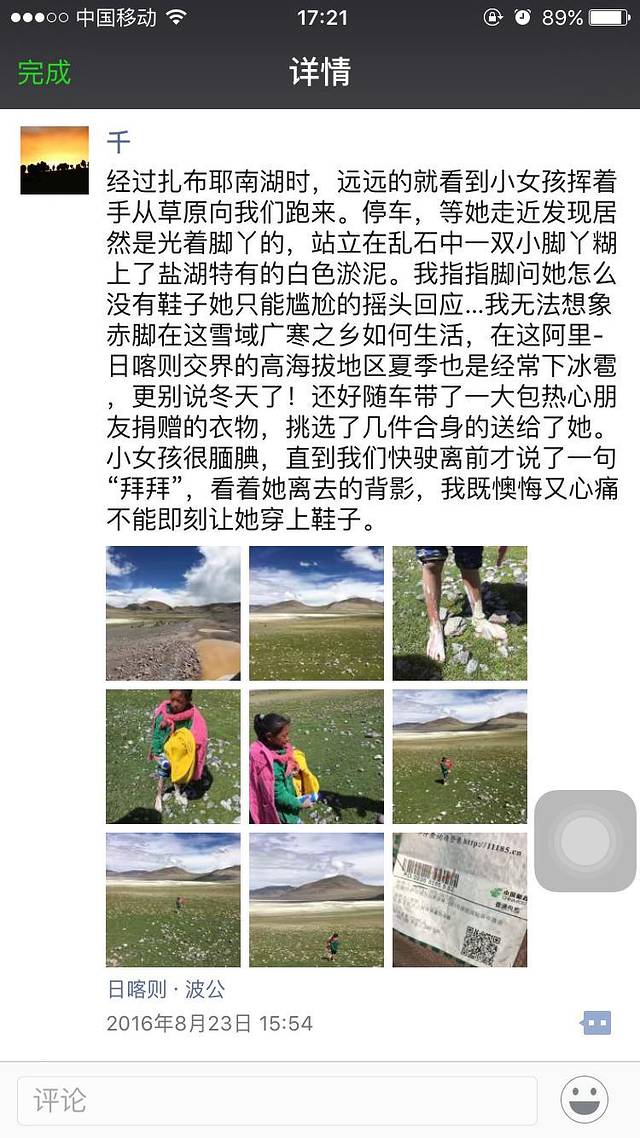The image size is (640, 1138).
Task: Open poster 千's profile avatar
Action: [x=55, y=160]
